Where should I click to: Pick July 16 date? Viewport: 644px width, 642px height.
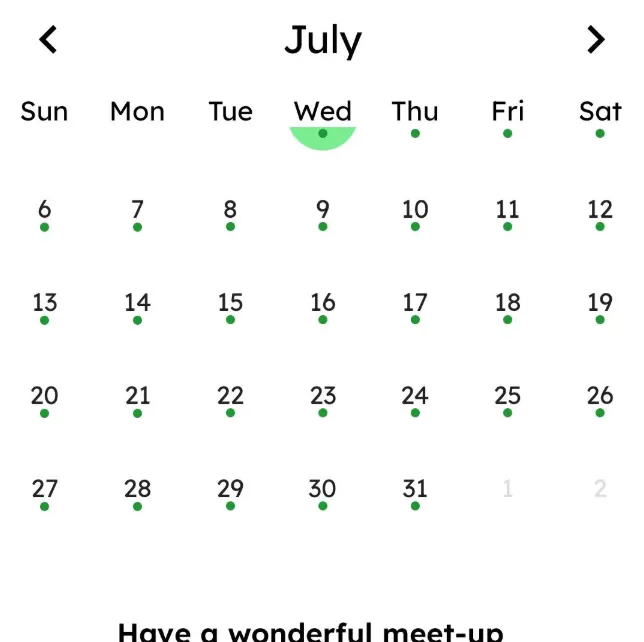[x=323, y=304]
